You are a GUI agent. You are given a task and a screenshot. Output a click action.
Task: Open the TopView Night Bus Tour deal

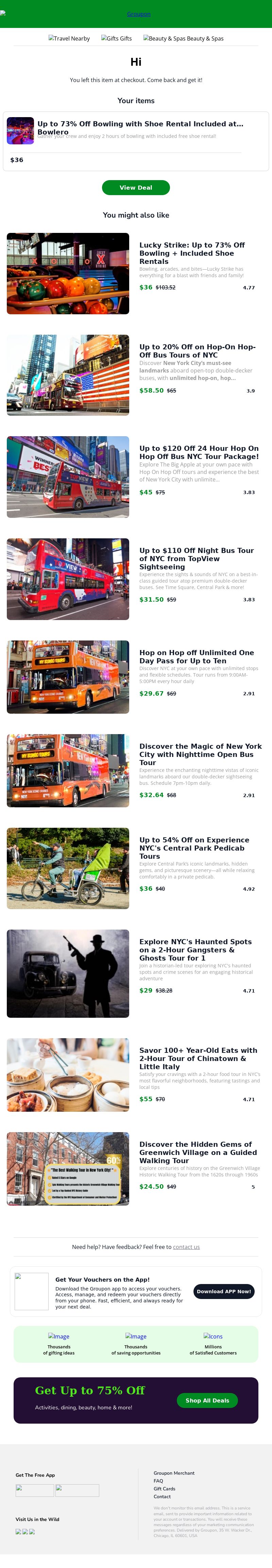pyautogui.click(x=196, y=558)
